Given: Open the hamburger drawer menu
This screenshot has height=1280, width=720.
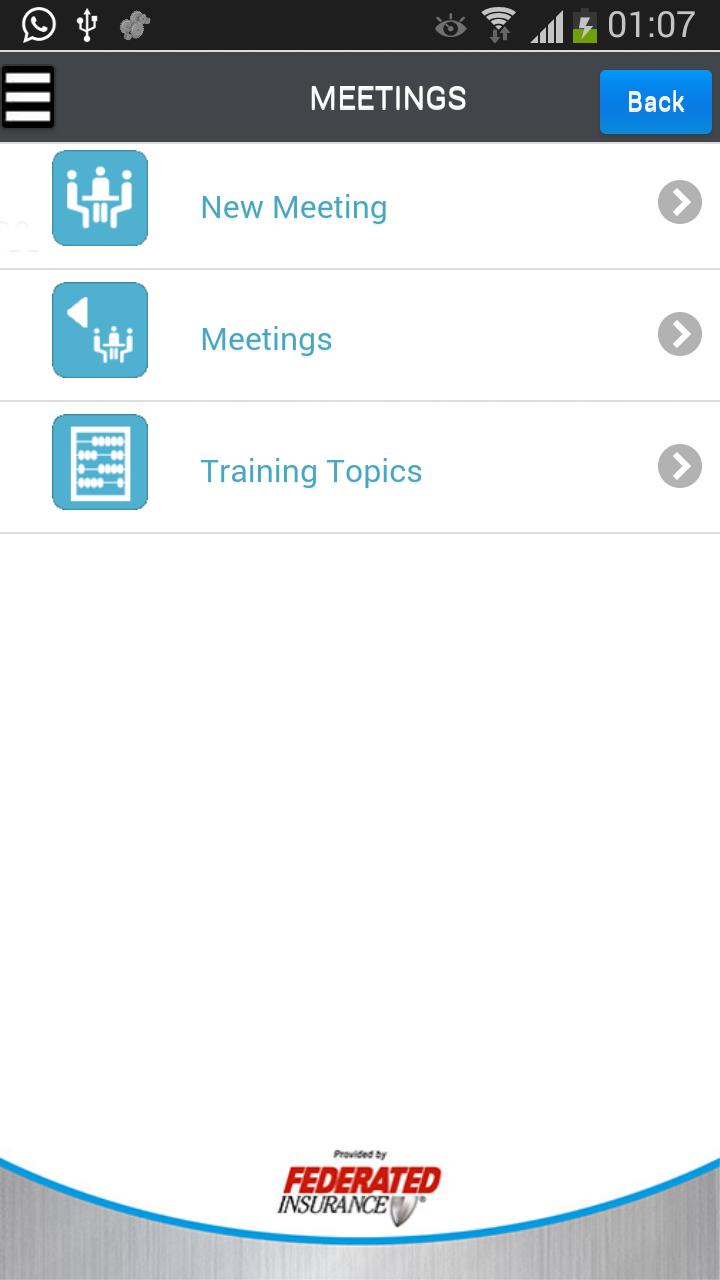Looking at the screenshot, I should pos(28,97).
